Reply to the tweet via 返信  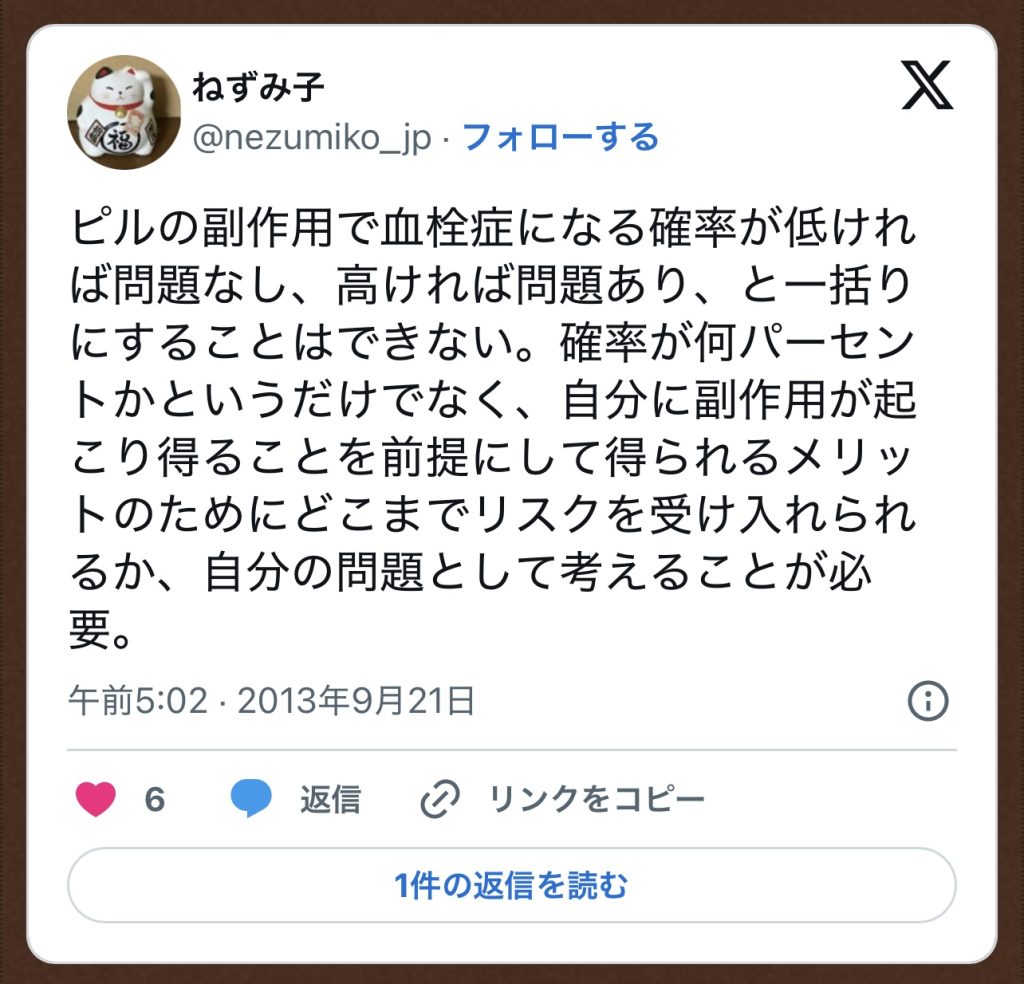click(296, 799)
